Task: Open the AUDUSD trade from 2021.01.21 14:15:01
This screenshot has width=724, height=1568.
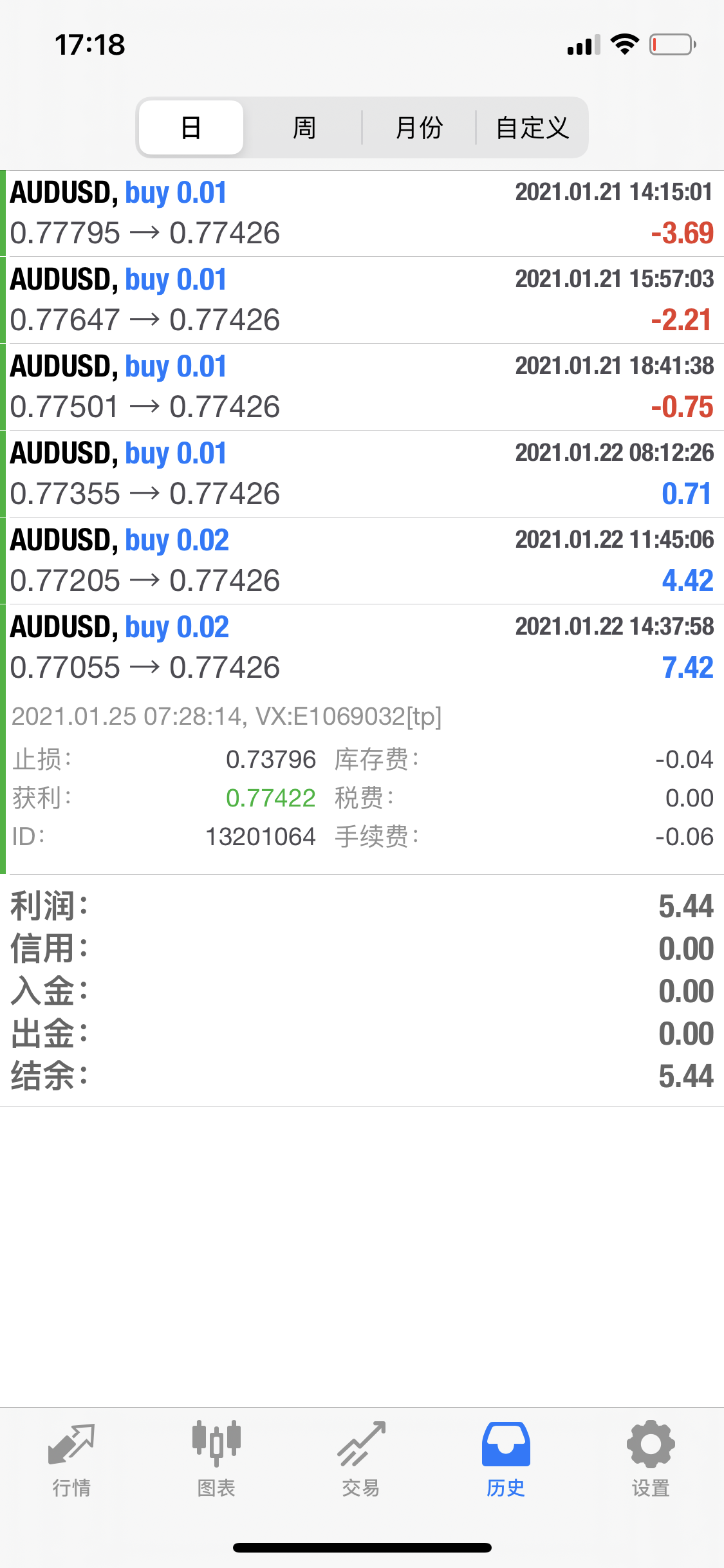Action: coord(362,213)
